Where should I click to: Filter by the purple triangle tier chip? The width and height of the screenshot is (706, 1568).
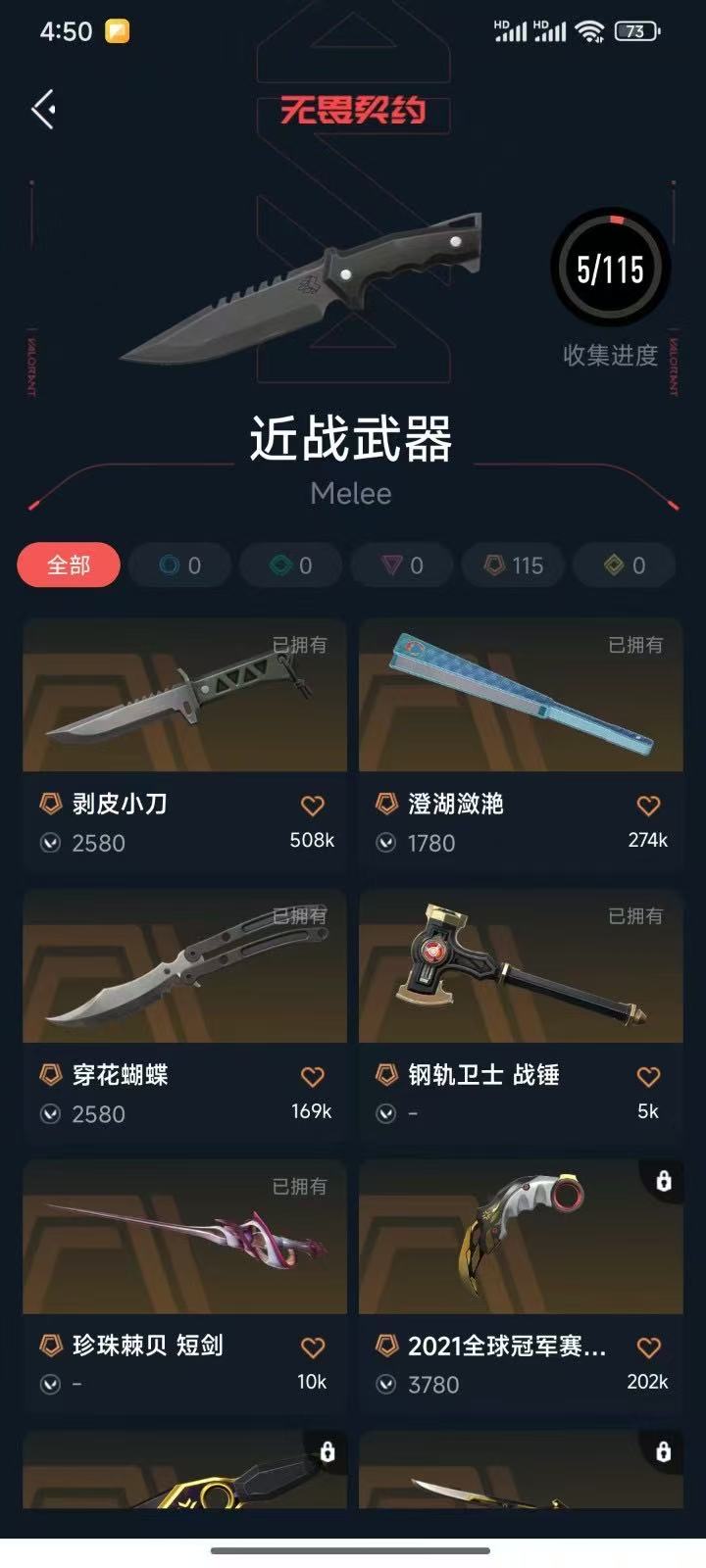(x=402, y=565)
